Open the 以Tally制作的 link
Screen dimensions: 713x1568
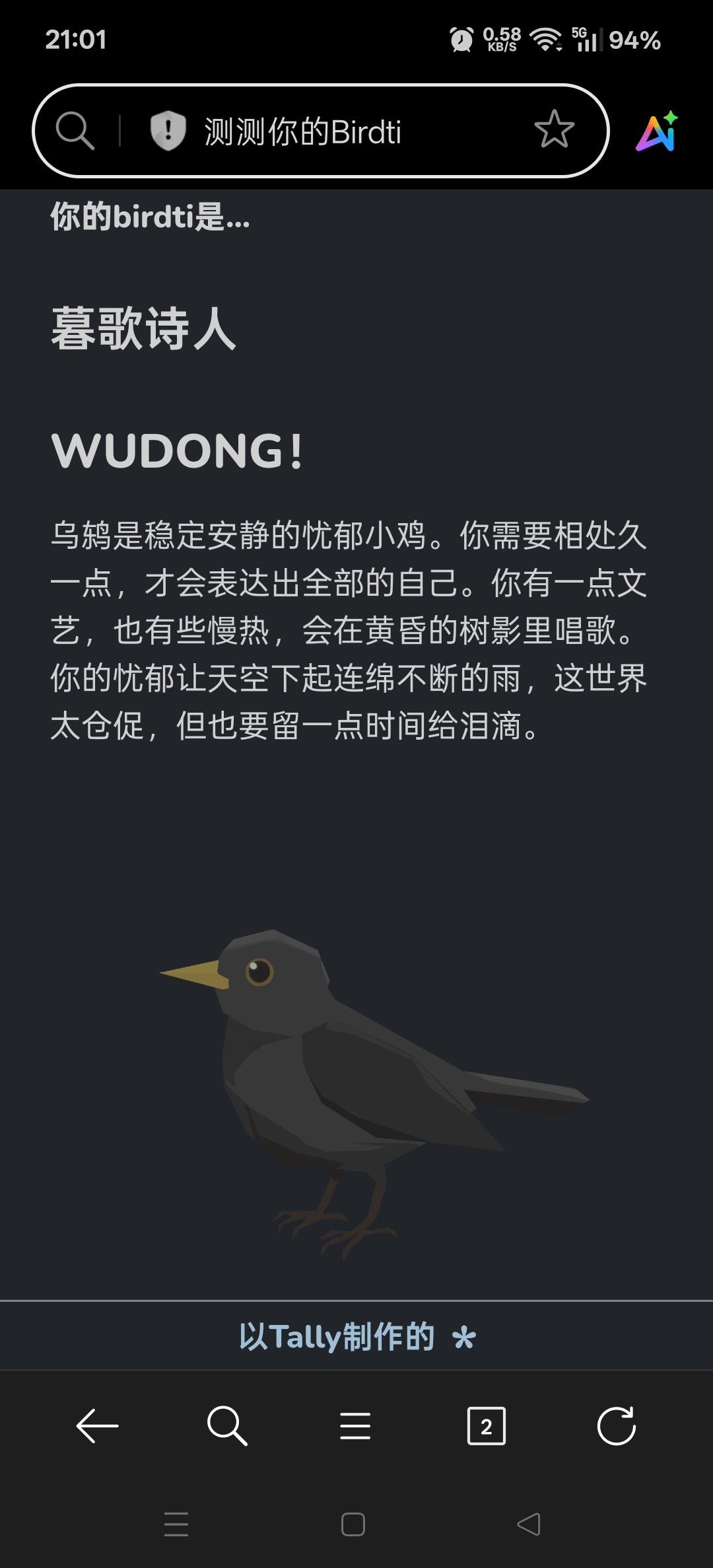(356, 1337)
